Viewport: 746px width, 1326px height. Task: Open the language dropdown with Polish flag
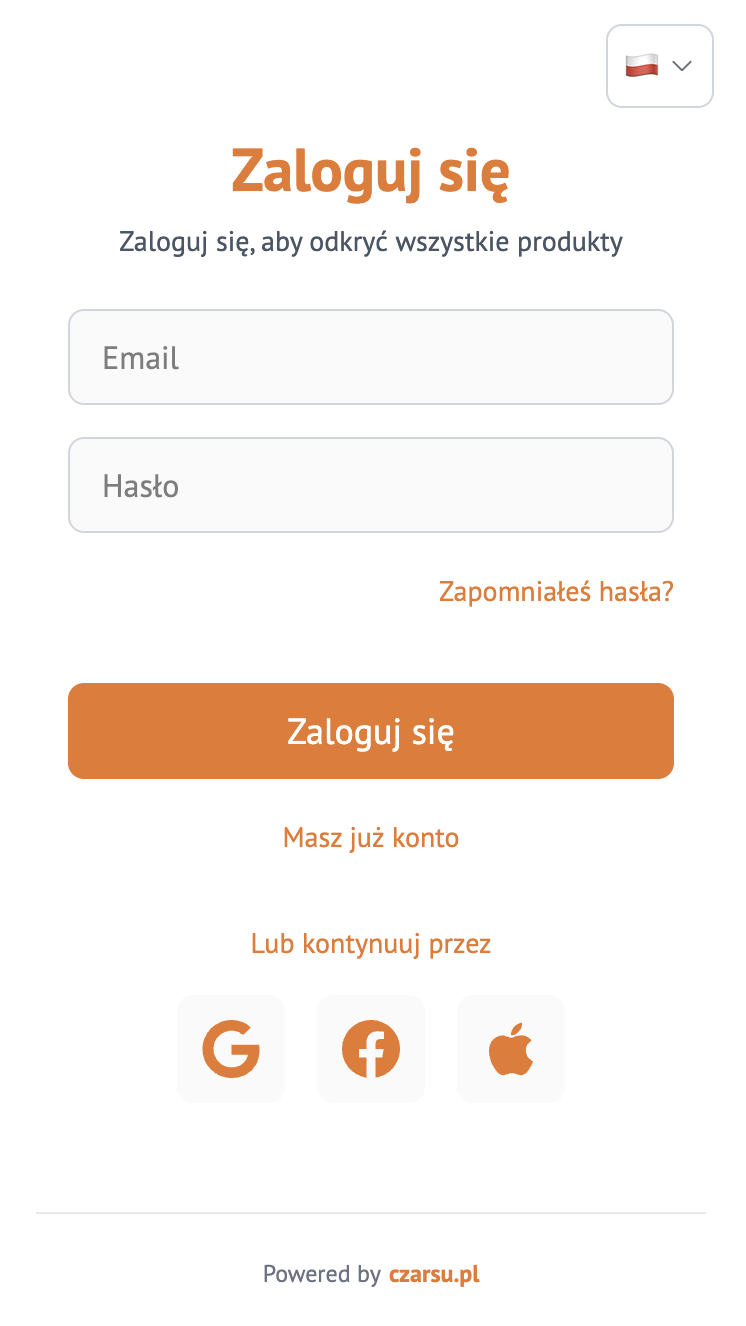coord(659,66)
